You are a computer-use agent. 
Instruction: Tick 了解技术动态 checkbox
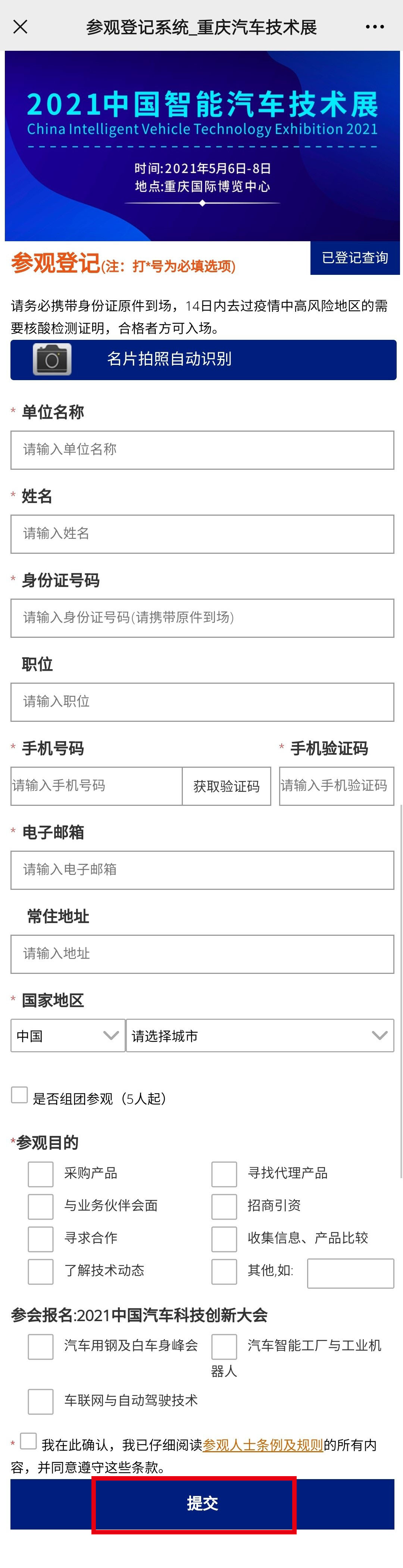pos(41,1271)
